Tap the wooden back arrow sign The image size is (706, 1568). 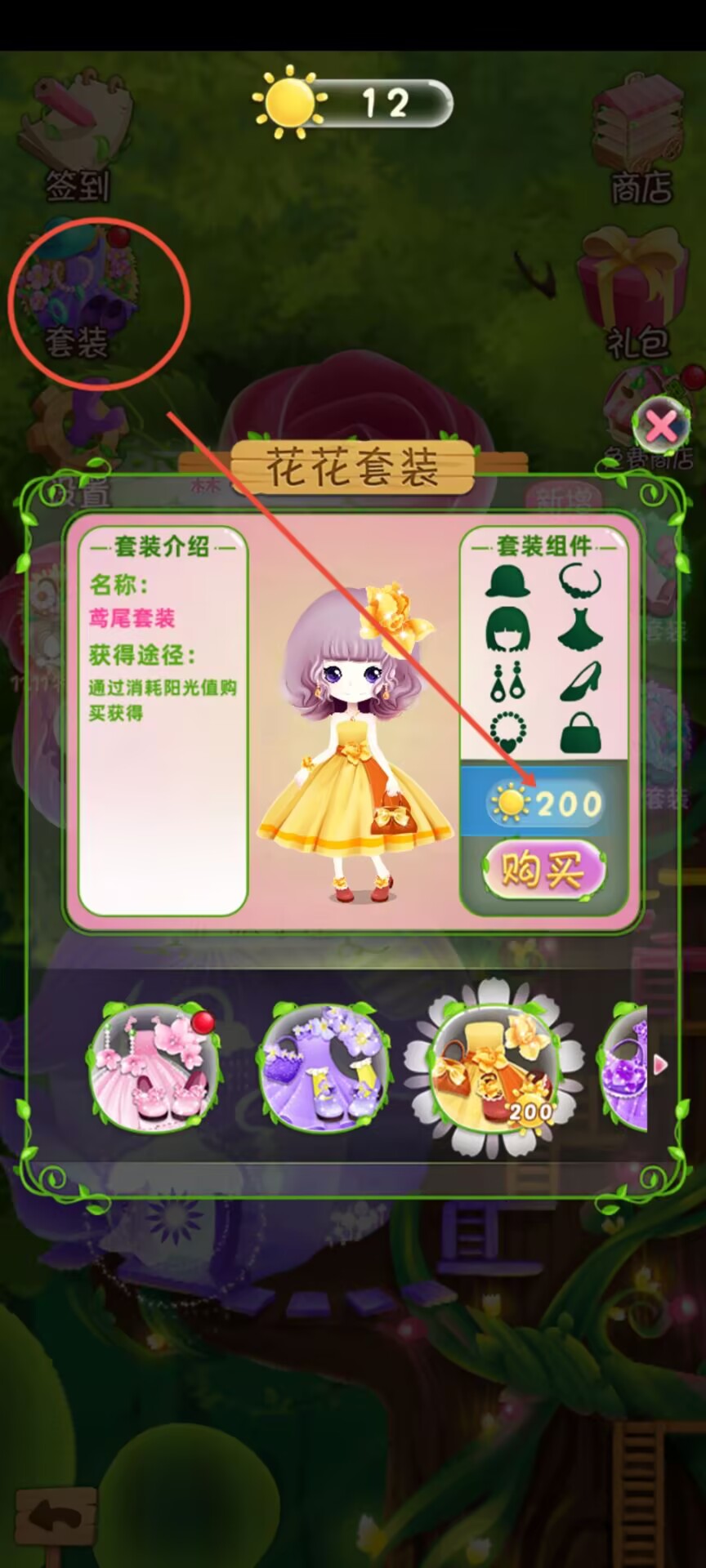[x=56, y=1517]
